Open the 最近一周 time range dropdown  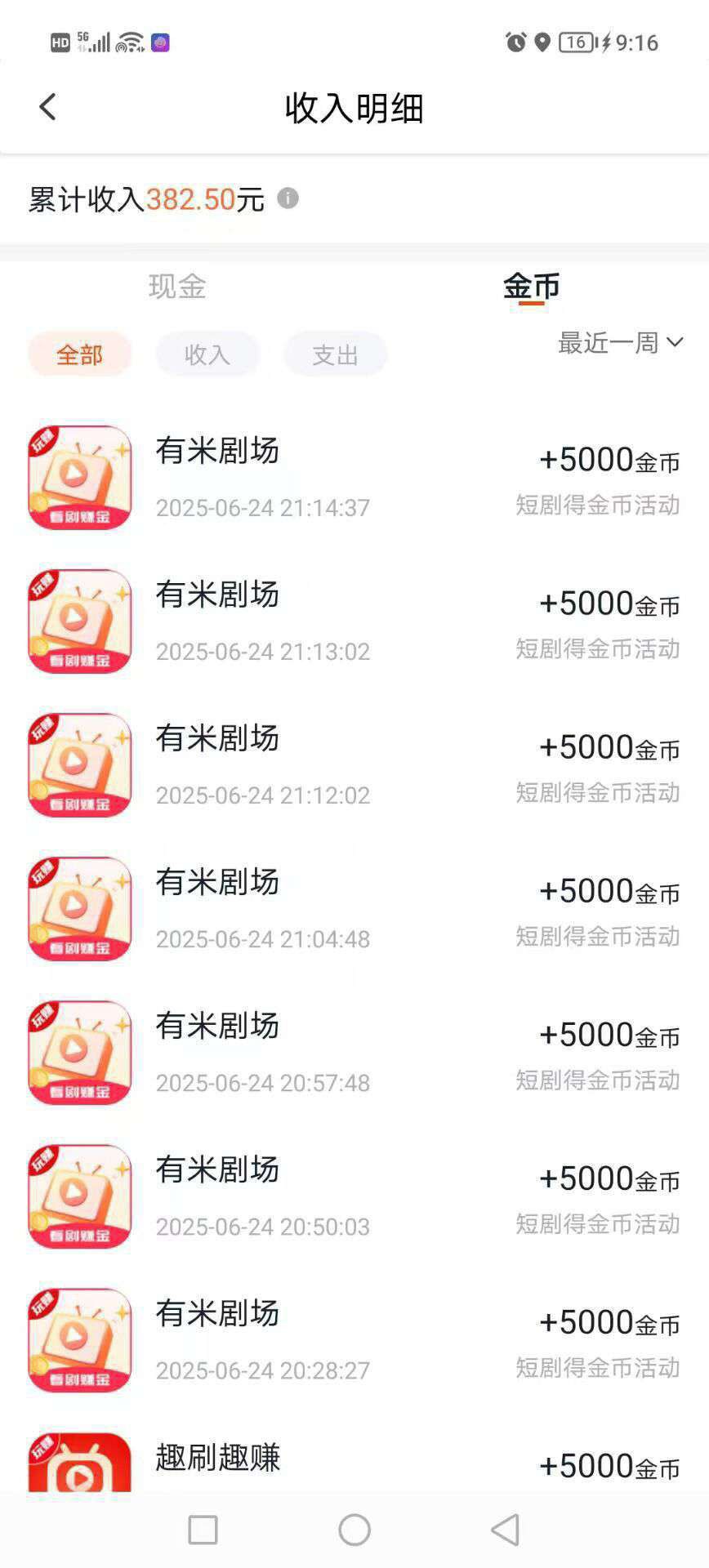pos(608,344)
